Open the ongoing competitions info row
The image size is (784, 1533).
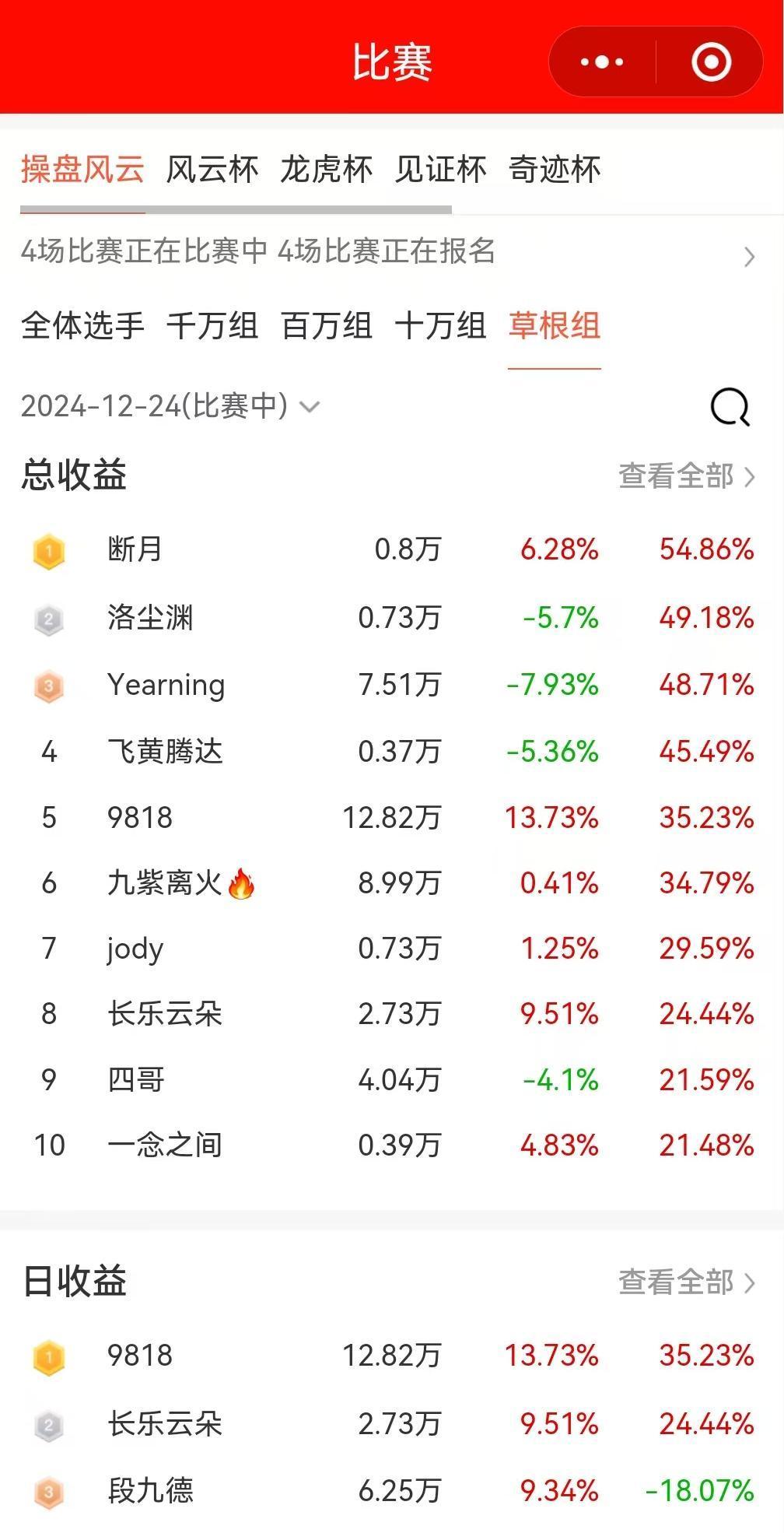pos(389,252)
